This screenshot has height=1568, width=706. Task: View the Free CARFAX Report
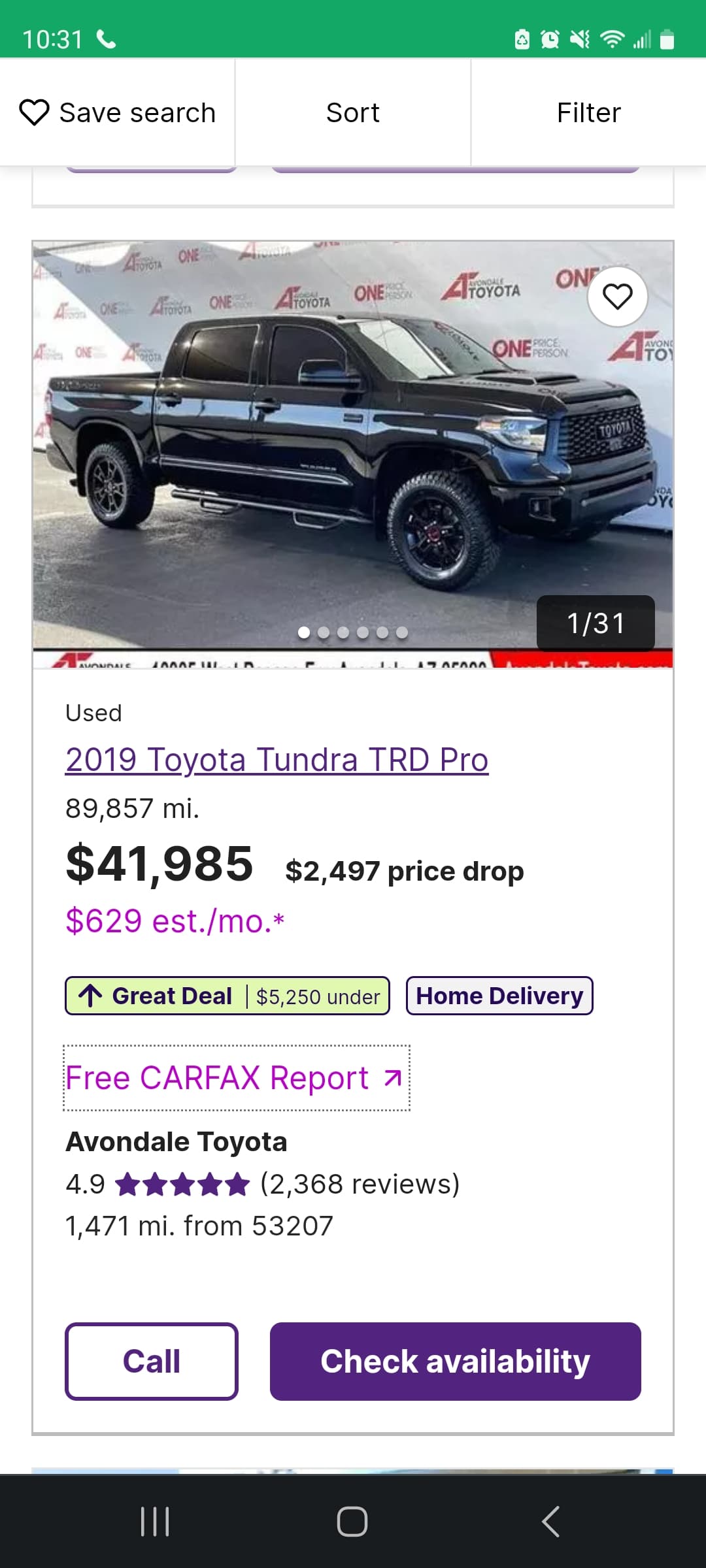pyautogui.click(x=236, y=1078)
